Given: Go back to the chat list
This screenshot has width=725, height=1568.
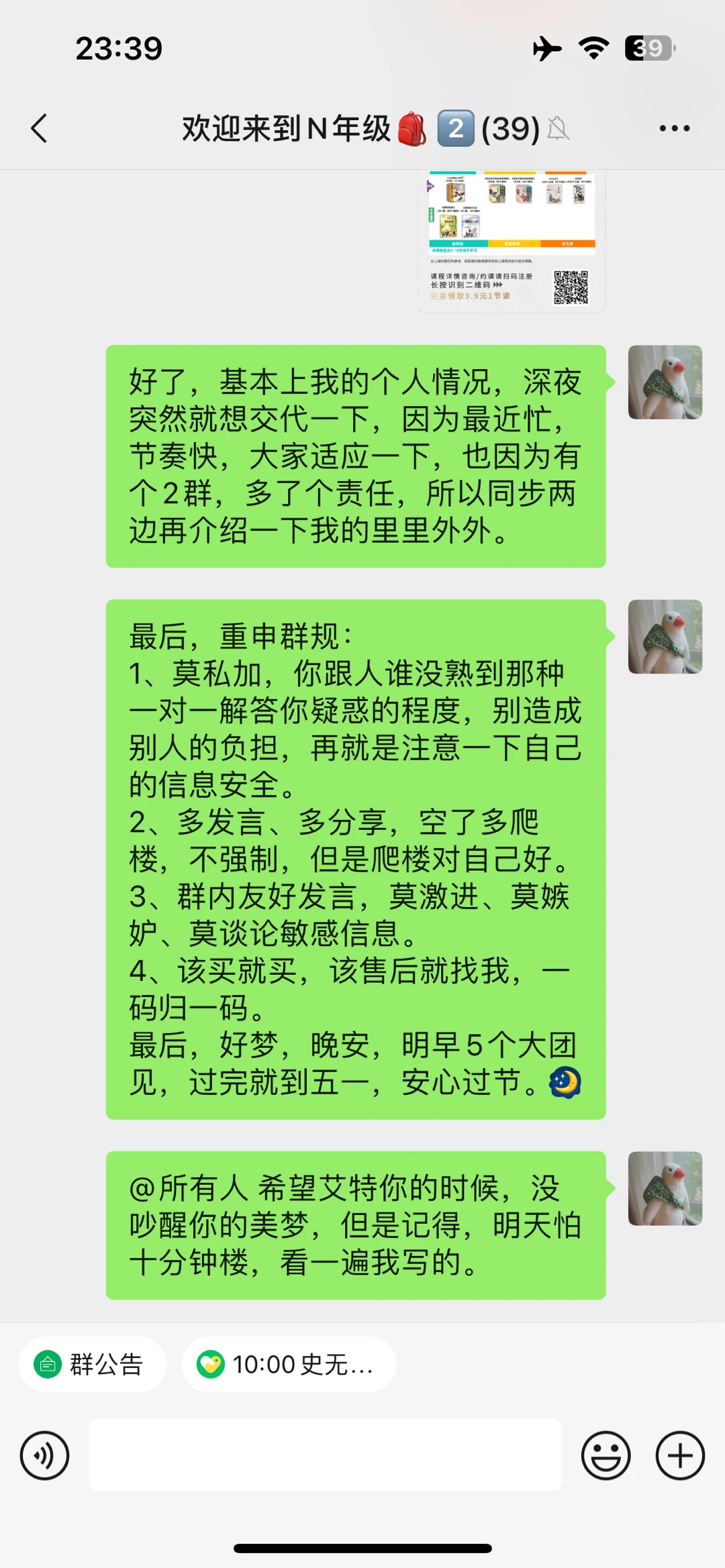Looking at the screenshot, I should [x=40, y=128].
